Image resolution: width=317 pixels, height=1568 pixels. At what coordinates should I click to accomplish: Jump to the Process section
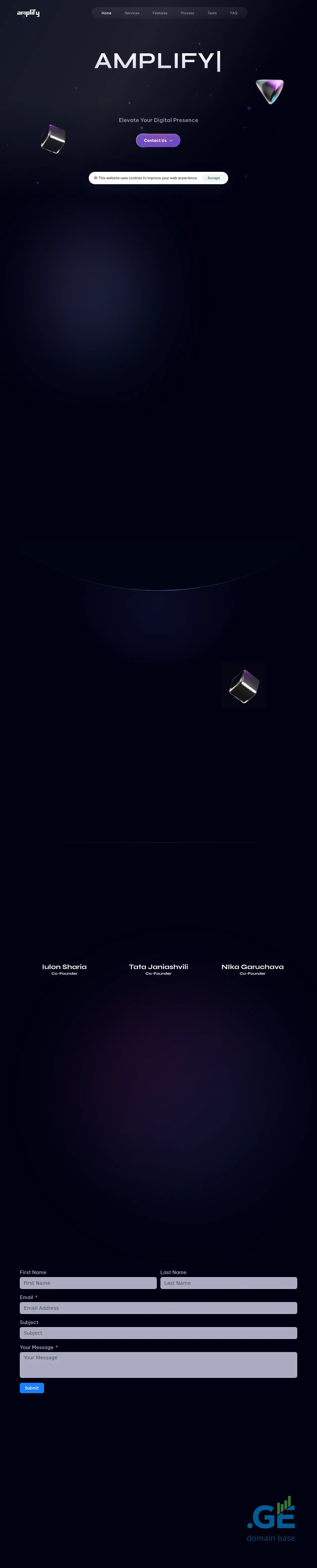(187, 13)
